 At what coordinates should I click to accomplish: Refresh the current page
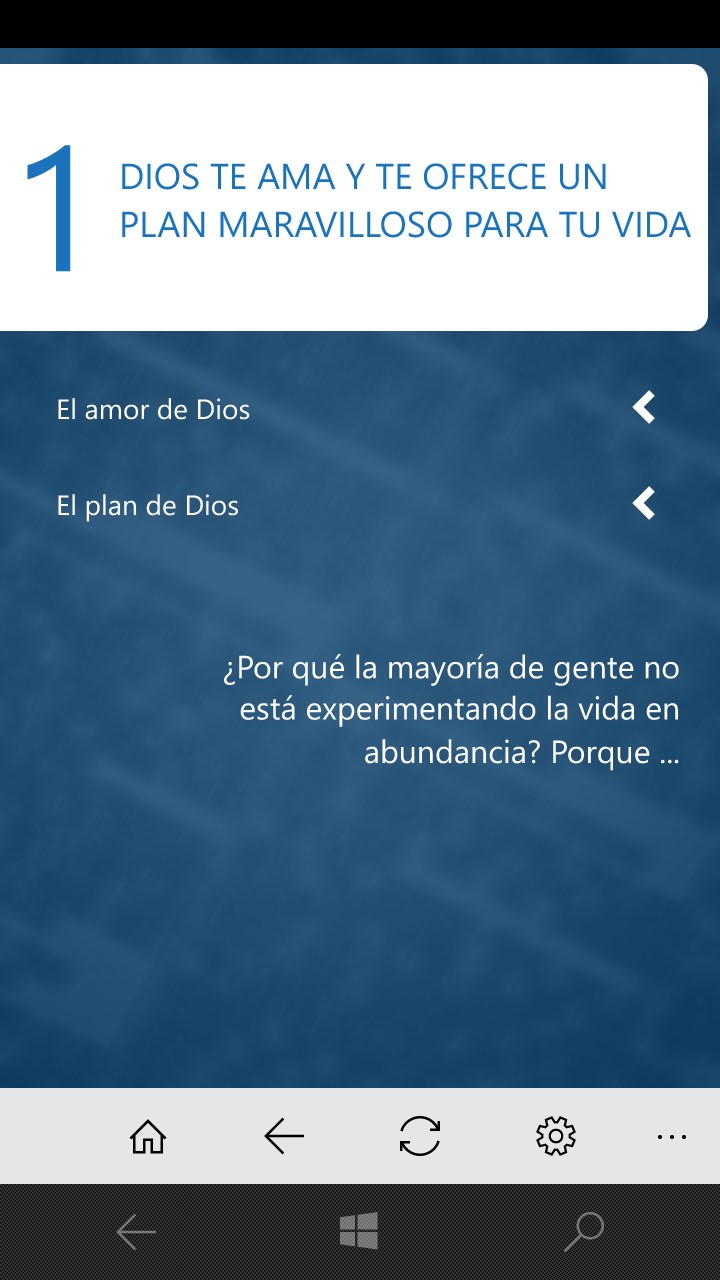coord(420,1136)
